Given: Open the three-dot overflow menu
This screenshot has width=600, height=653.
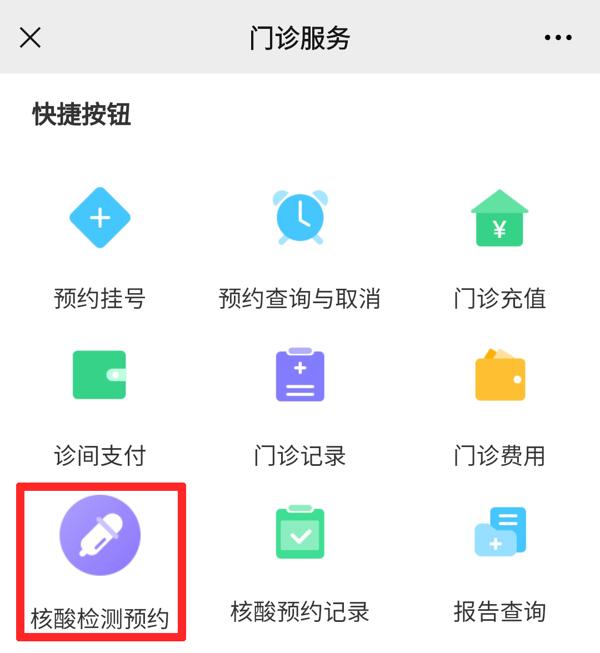Looking at the screenshot, I should tap(558, 38).
